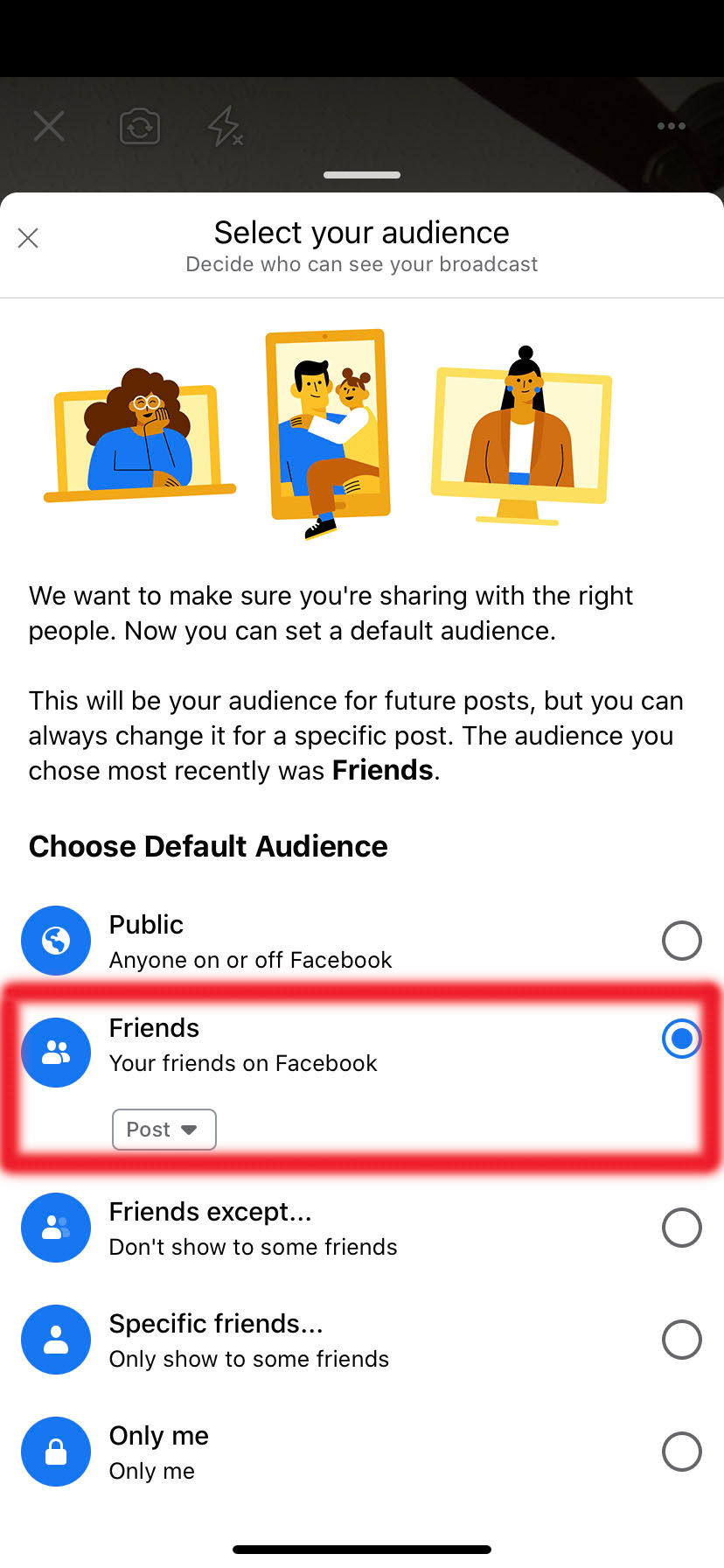
Task: Open the Post dropdown under Friends
Action: [x=164, y=1130]
